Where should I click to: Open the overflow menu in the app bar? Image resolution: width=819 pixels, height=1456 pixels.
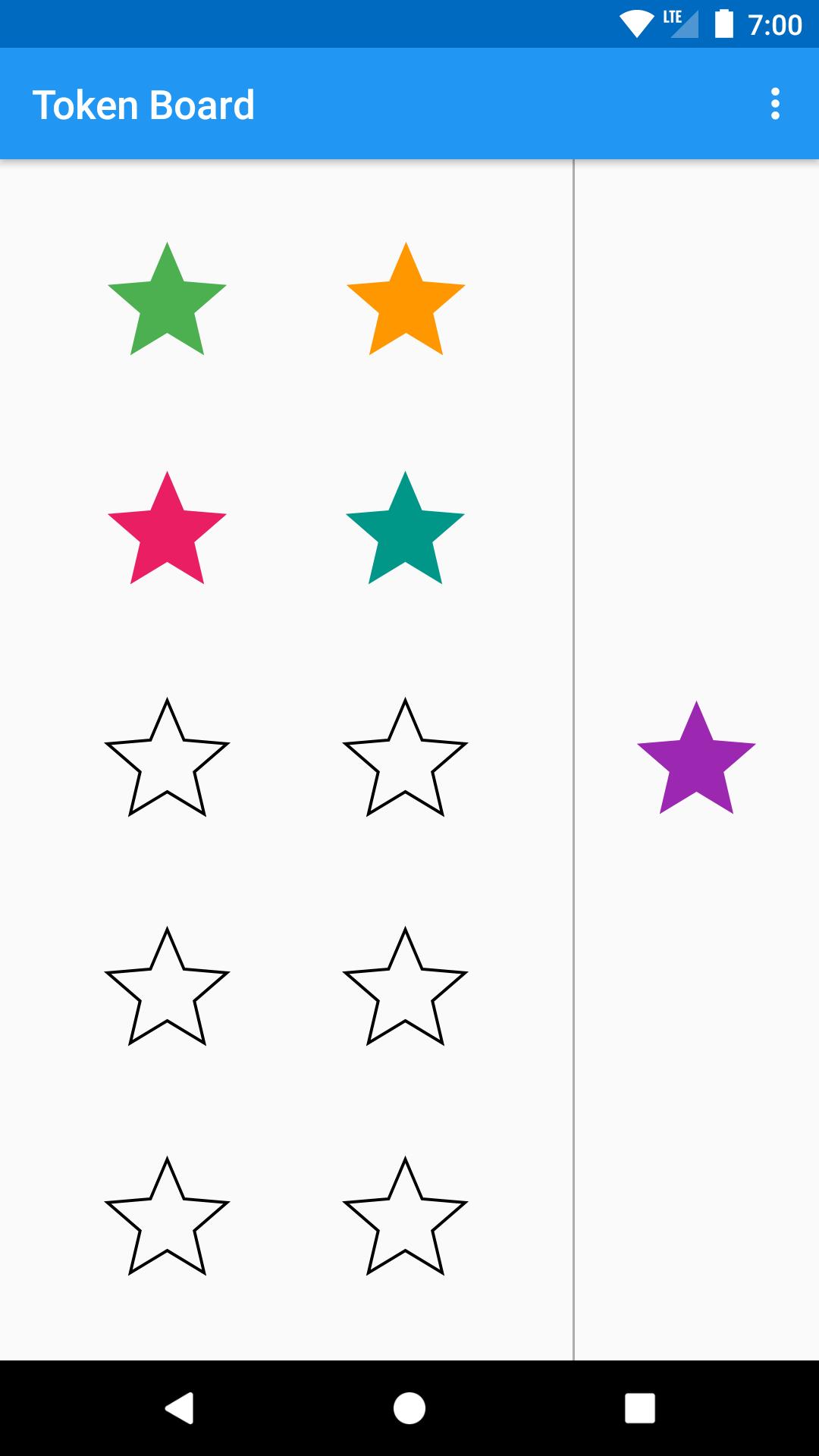(774, 104)
